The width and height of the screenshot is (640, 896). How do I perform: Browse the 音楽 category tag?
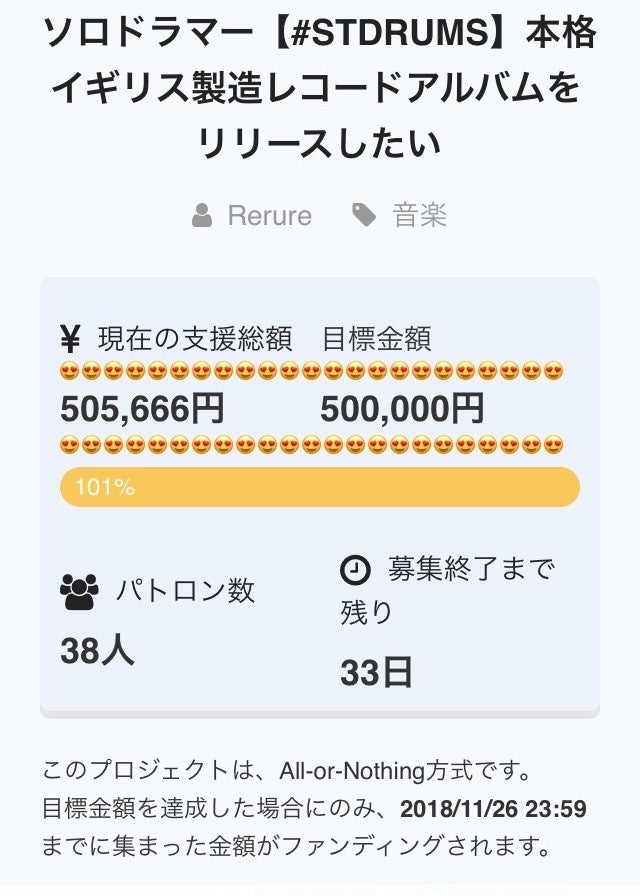[x=418, y=216]
